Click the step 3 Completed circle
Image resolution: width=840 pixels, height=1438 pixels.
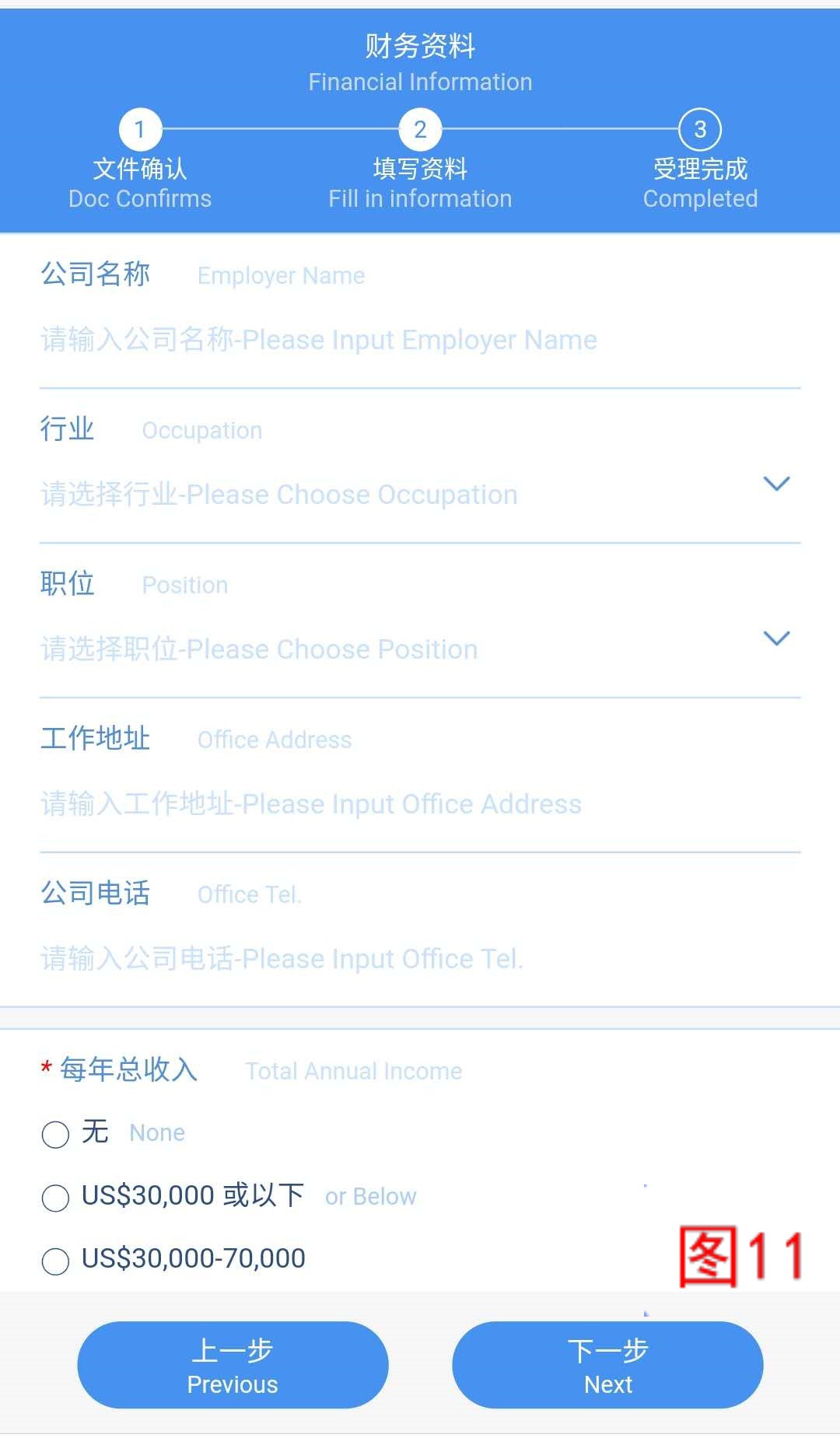pyautogui.click(x=699, y=130)
